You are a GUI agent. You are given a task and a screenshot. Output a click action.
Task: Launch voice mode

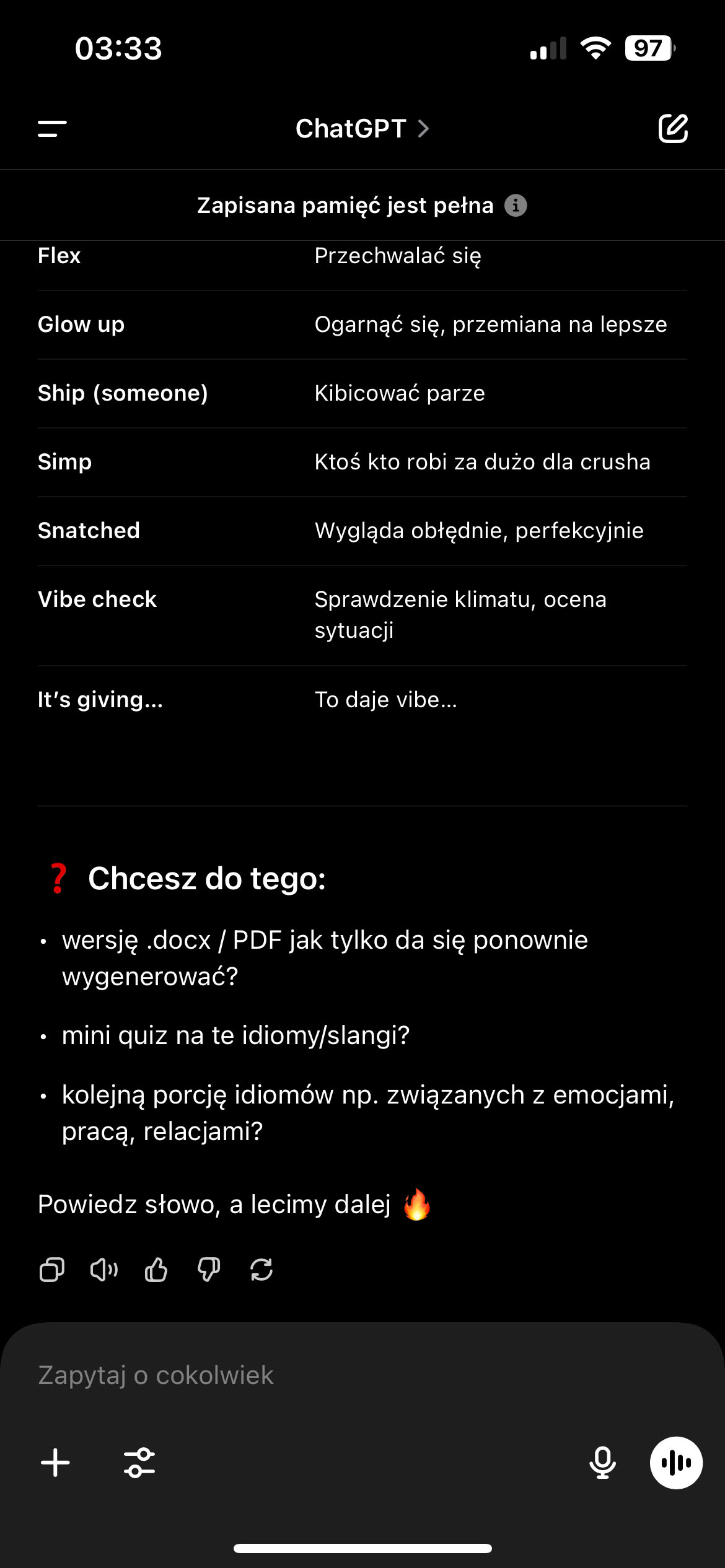pyautogui.click(x=676, y=1463)
